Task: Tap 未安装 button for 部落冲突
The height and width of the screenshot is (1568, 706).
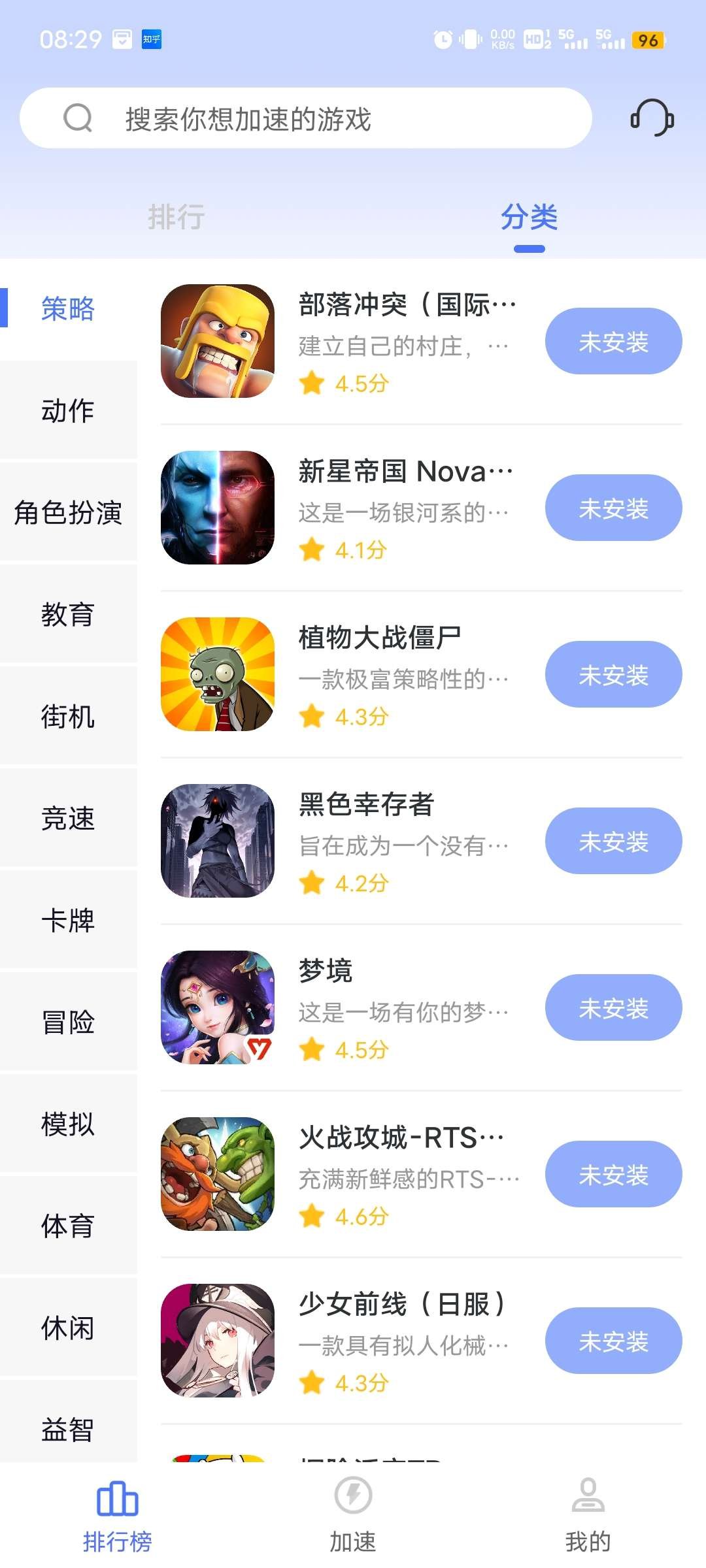Action: point(613,340)
